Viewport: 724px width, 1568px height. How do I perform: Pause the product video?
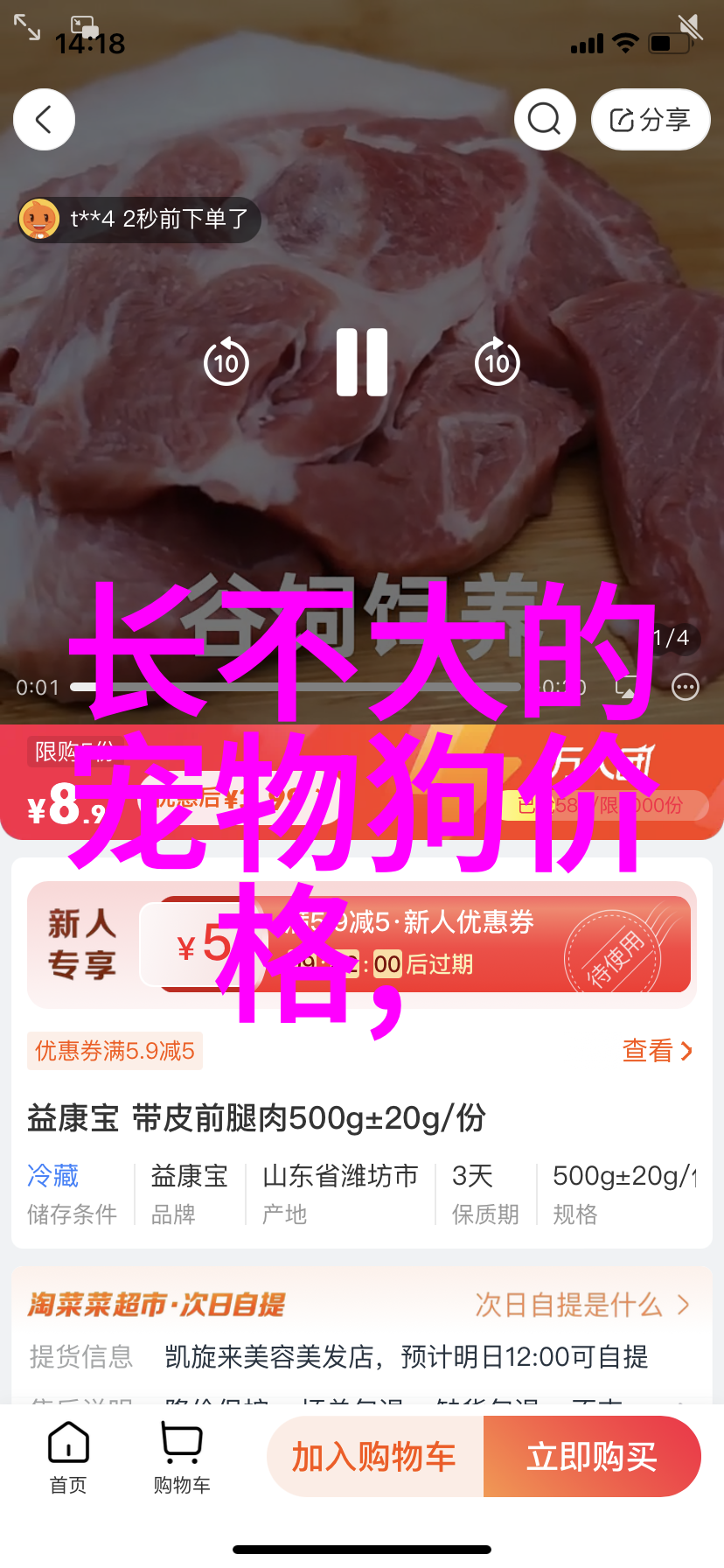click(x=362, y=362)
